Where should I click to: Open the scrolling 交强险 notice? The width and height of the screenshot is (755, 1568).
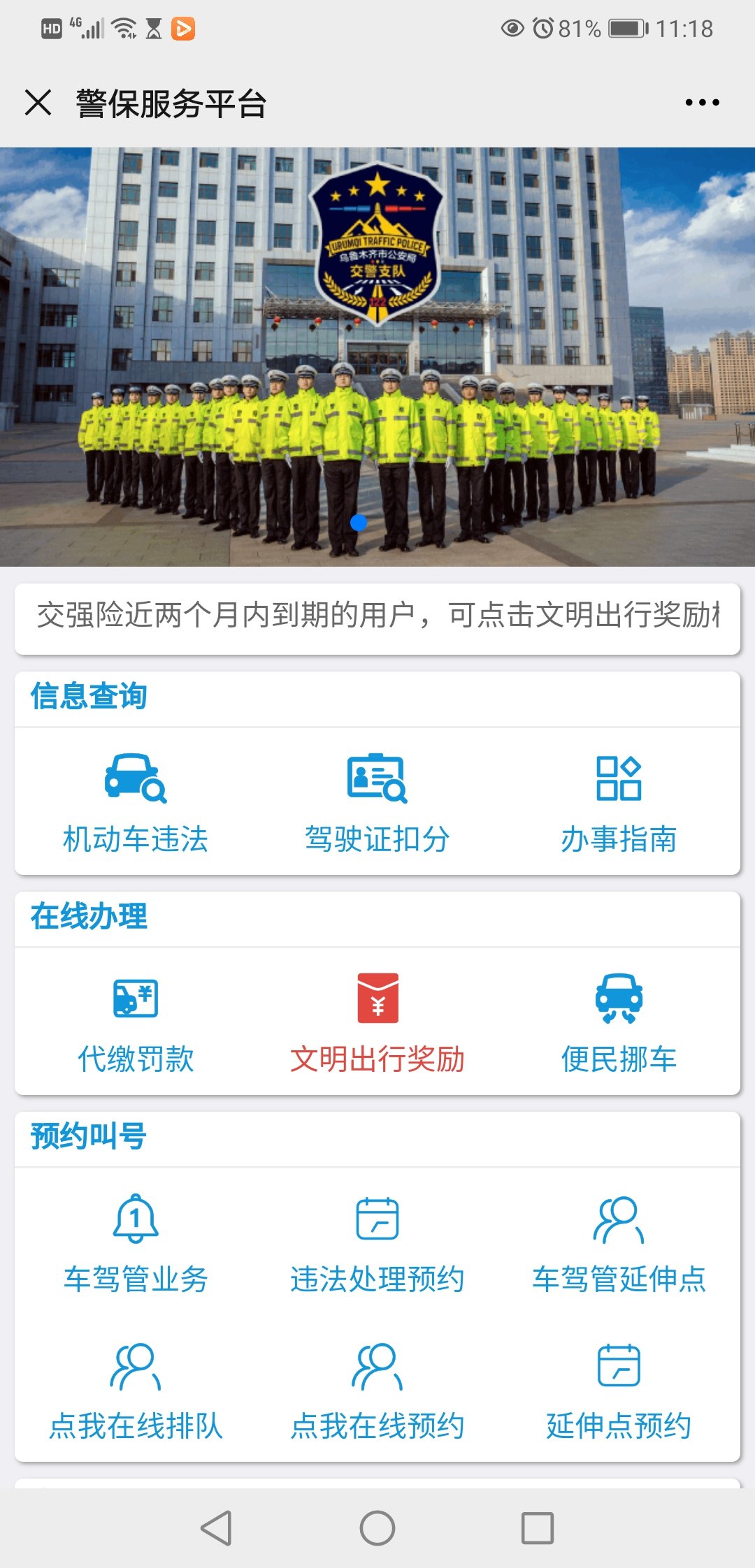pos(377,616)
